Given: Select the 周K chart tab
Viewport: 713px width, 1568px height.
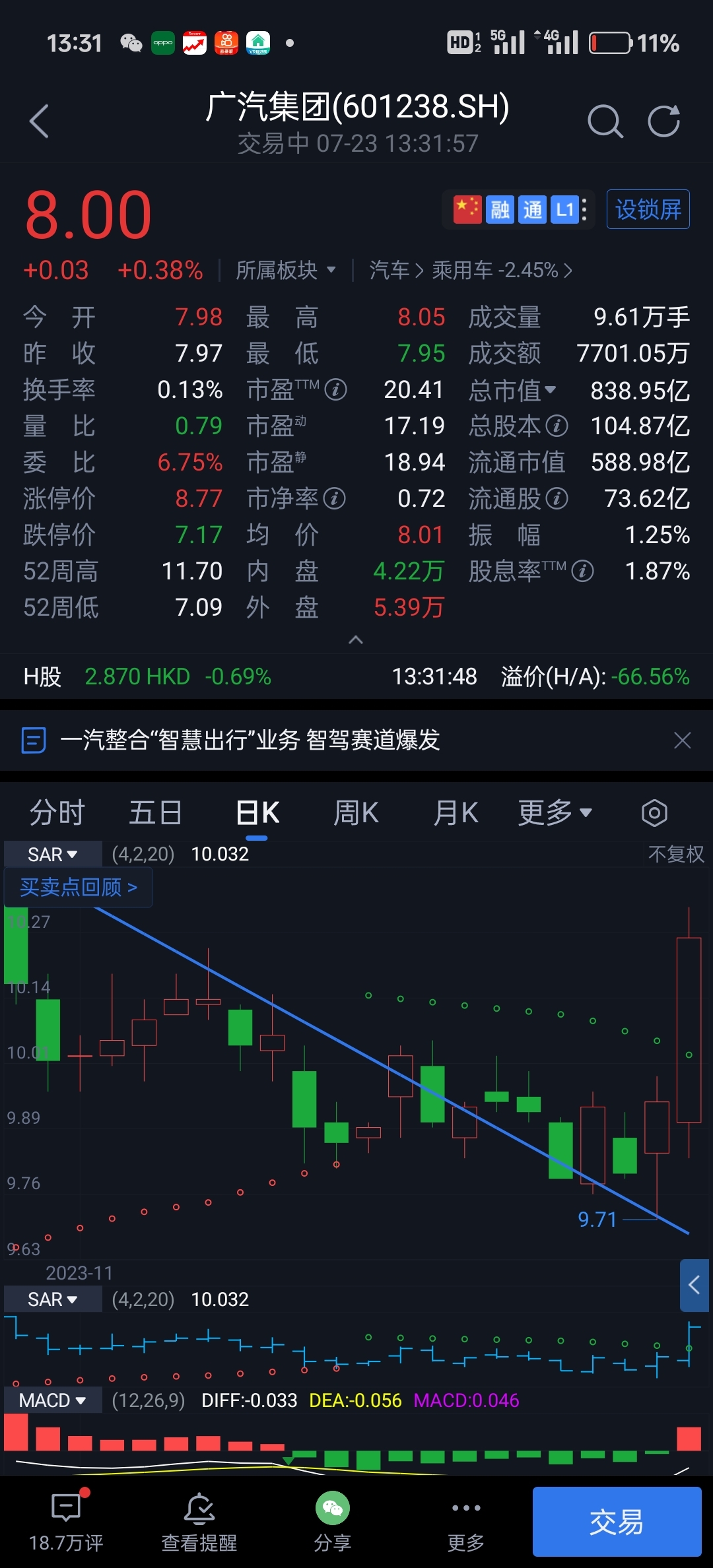Looking at the screenshot, I should [356, 812].
